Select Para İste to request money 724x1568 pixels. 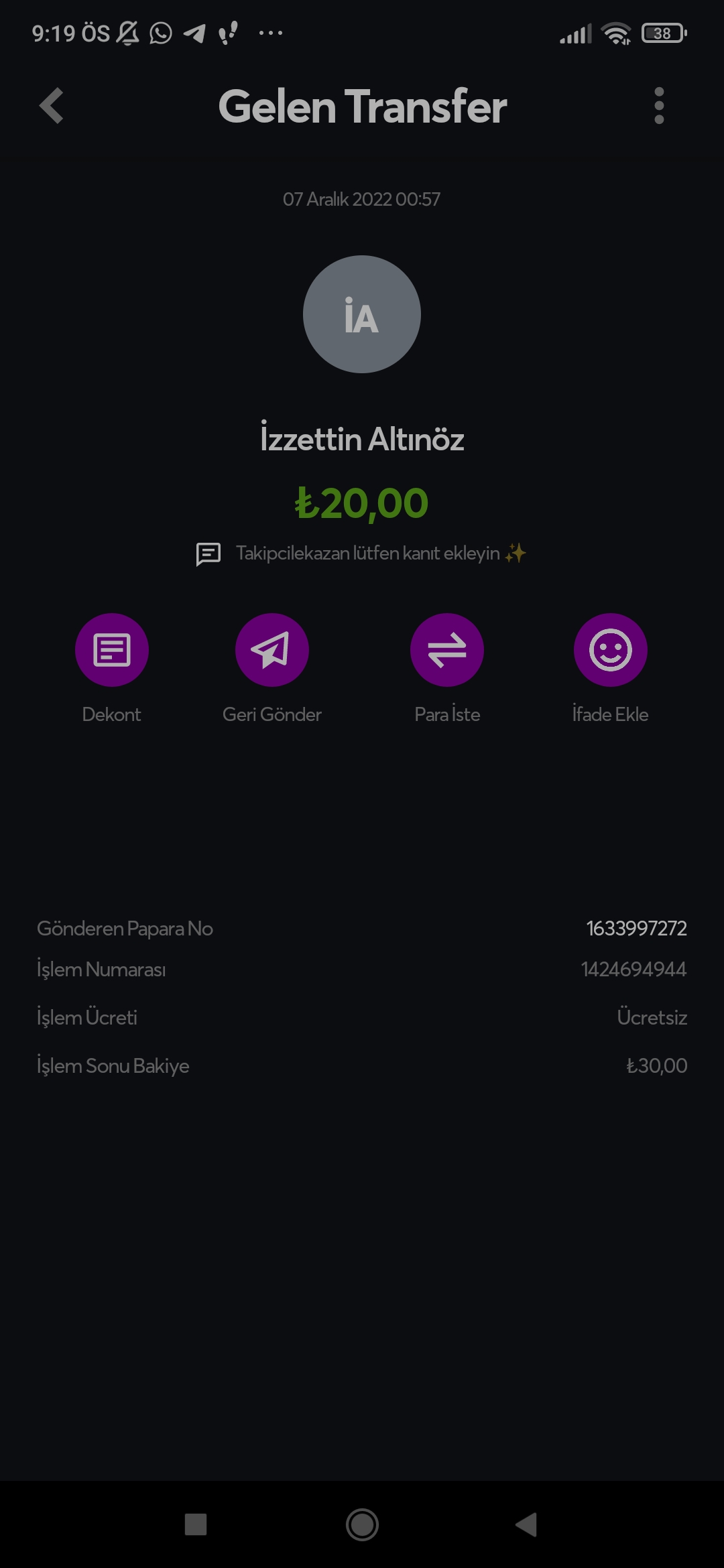(446, 649)
